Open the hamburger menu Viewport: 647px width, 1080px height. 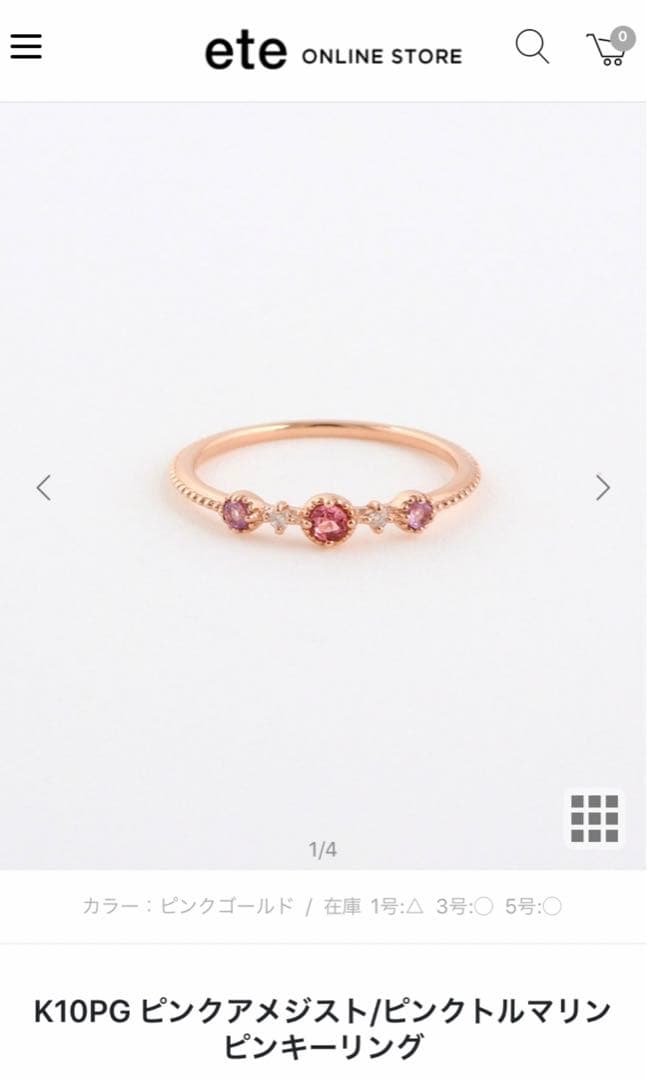[x=26, y=47]
